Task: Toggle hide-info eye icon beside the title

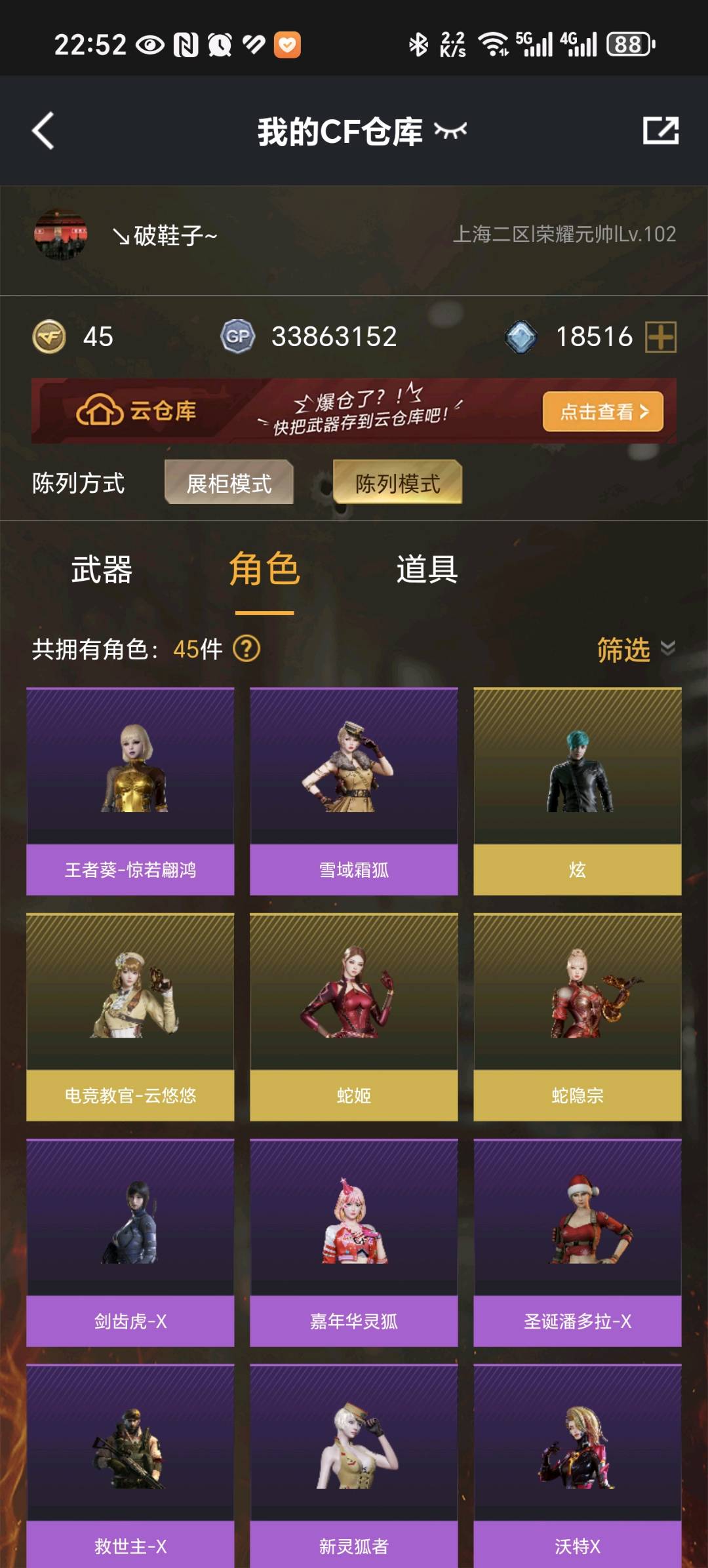Action: click(450, 131)
